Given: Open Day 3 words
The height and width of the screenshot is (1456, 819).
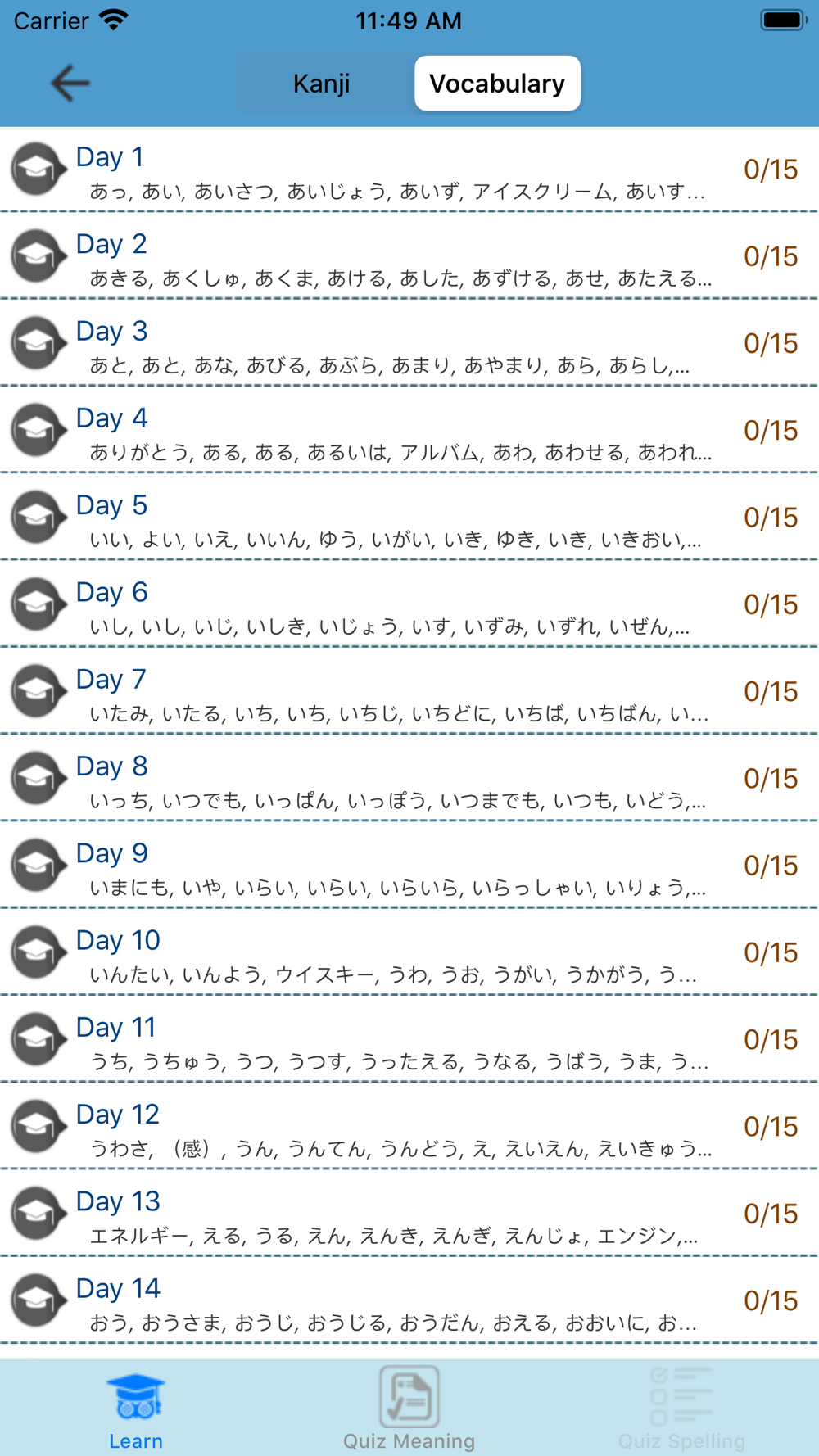Looking at the screenshot, I should click(409, 343).
